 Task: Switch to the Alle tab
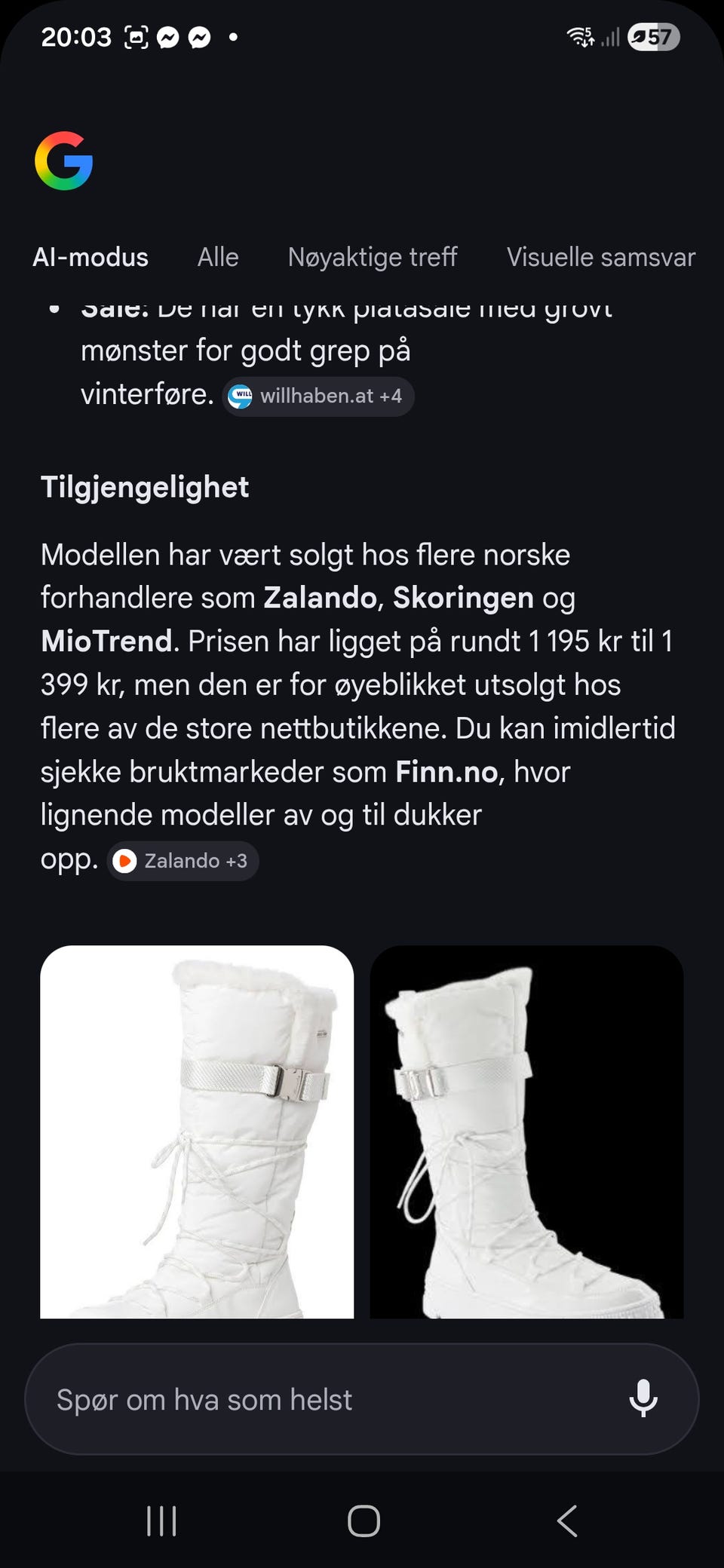(217, 256)
